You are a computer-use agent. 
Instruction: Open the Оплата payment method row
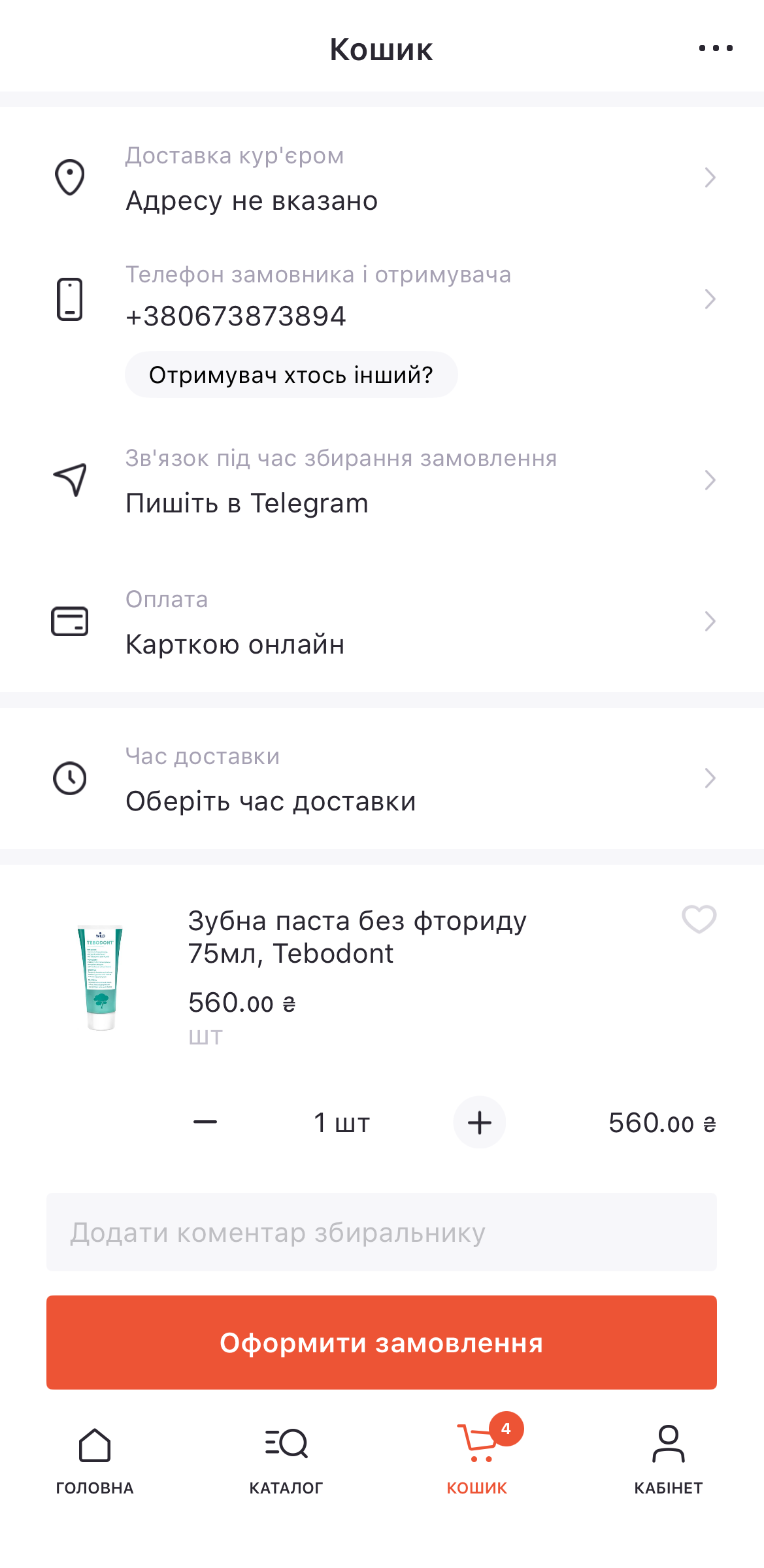point(382,622)
